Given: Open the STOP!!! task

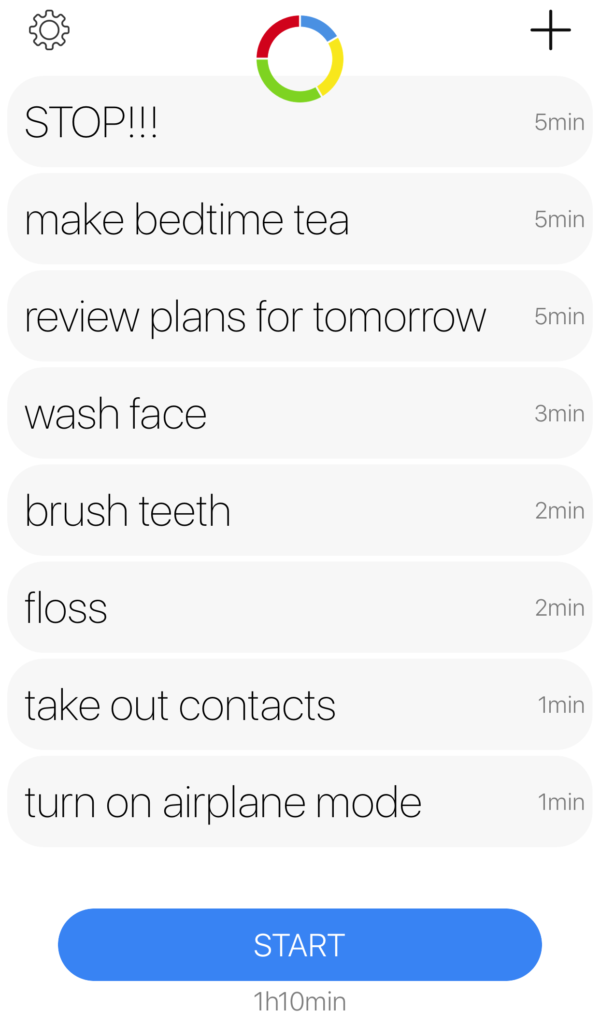Looking at the screenshot, I should click(x=300, y=121).
